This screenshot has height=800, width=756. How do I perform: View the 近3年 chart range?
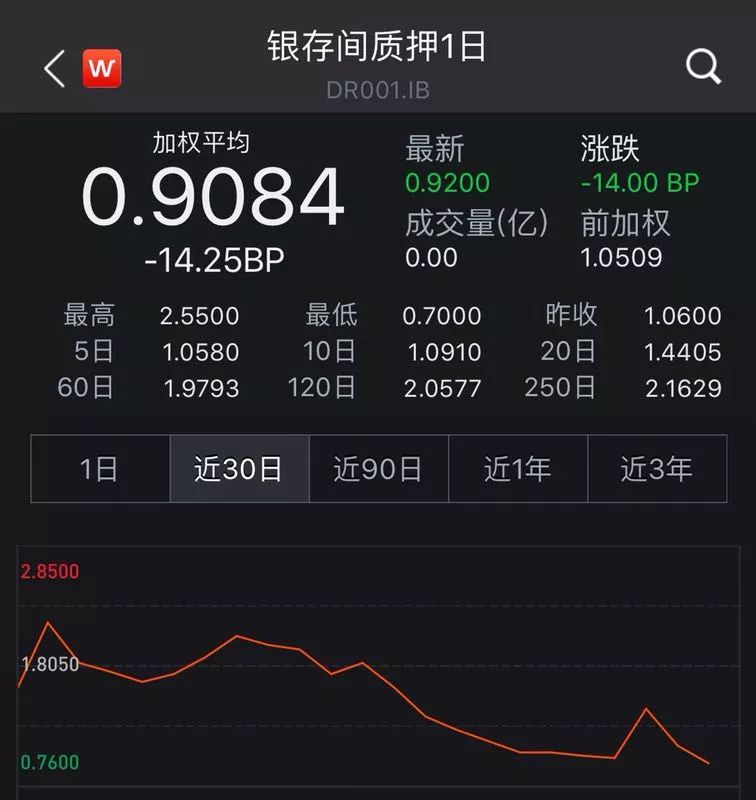[x=656, y=469]
